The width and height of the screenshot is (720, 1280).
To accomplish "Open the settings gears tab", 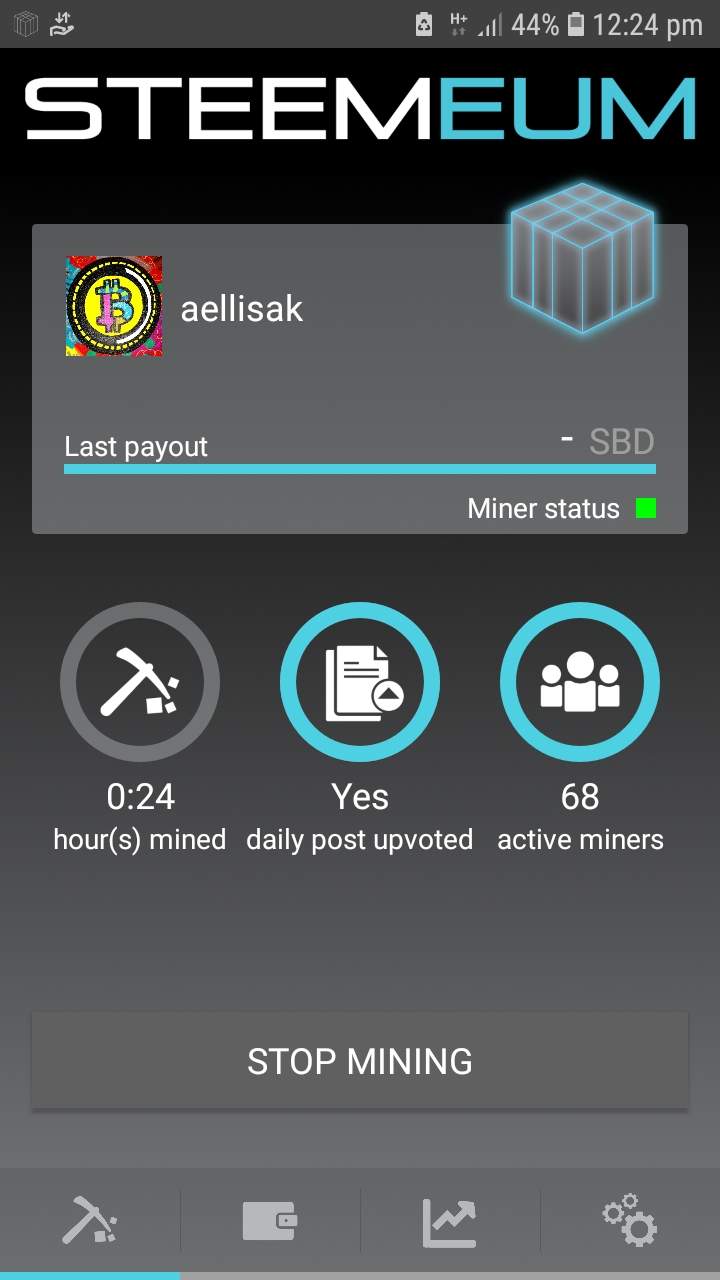I will 629,1222.
